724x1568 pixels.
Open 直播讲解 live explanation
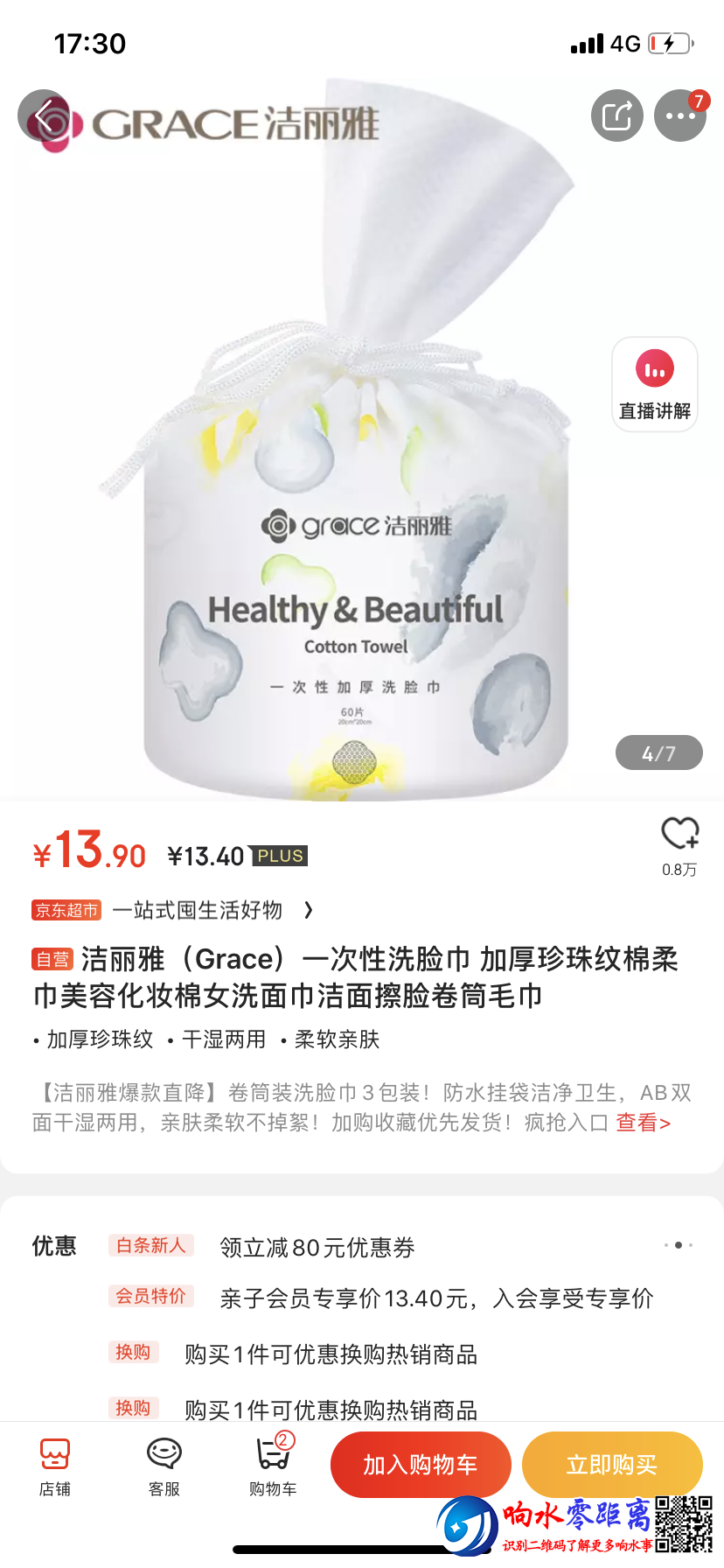pos(654,385)
